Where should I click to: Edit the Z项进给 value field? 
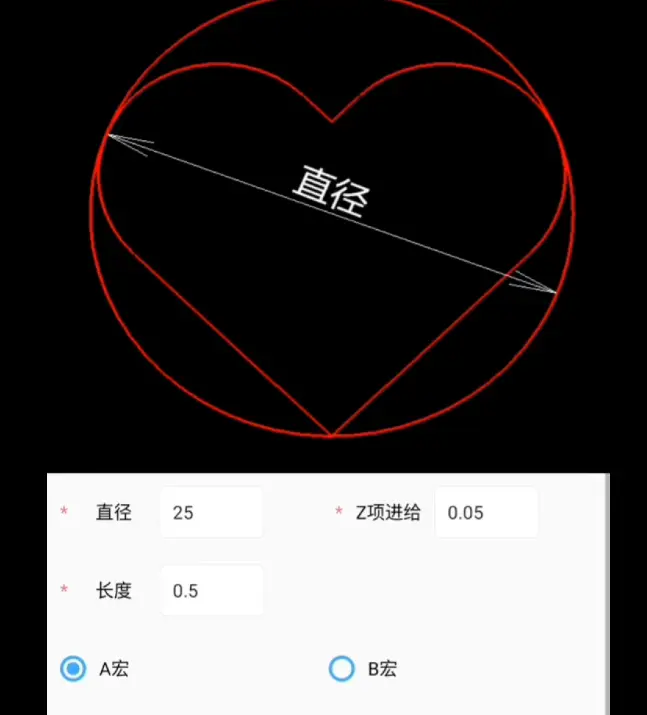pyautogui.click(x=486, y=513)
